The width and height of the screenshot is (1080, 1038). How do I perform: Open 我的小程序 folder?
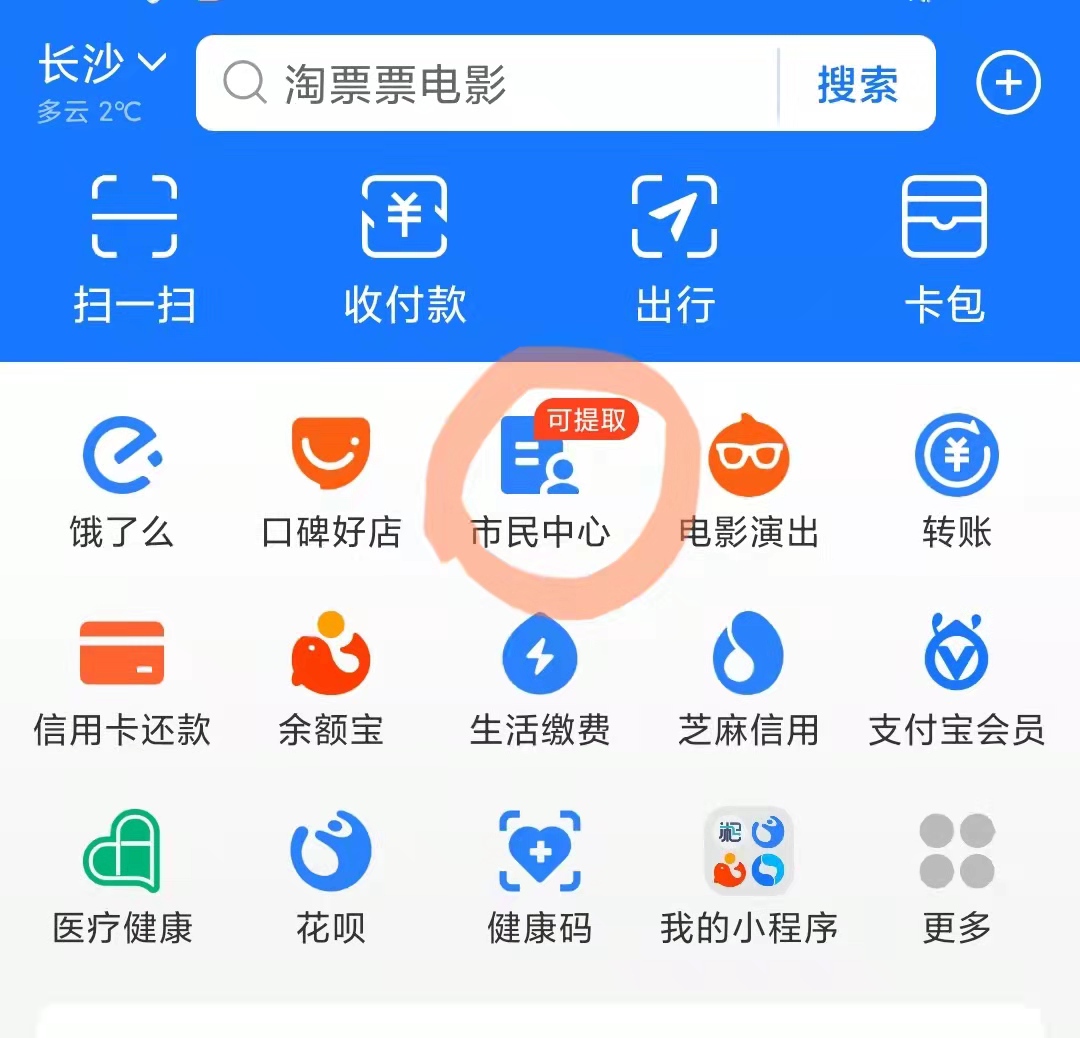pyautogui.click(x=748, y=878)
